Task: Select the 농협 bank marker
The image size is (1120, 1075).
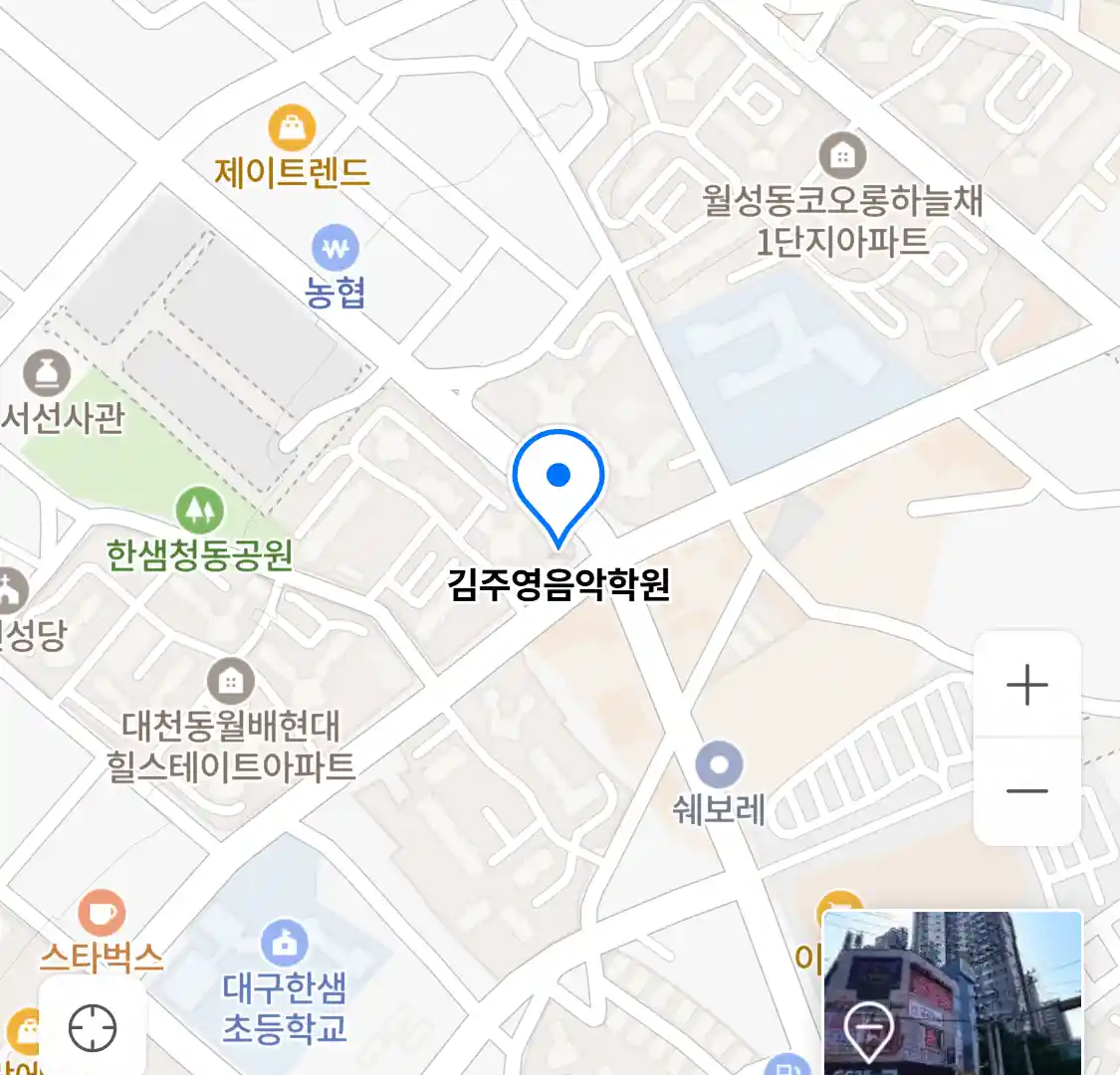Action: [x=335, y=248]
